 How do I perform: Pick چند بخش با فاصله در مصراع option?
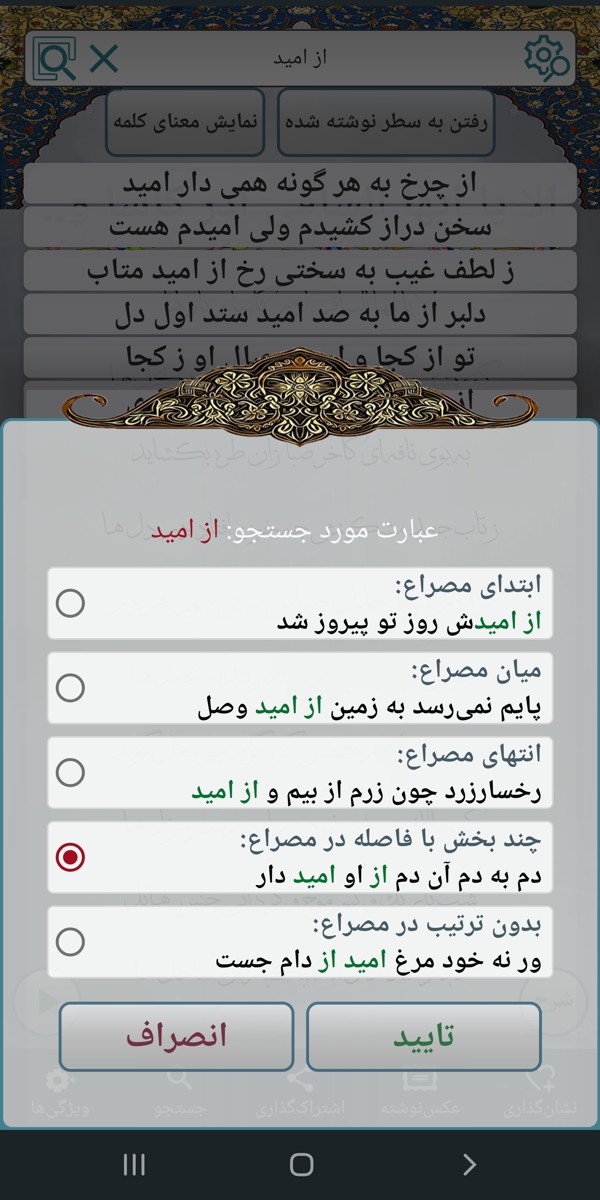point(70,857)
